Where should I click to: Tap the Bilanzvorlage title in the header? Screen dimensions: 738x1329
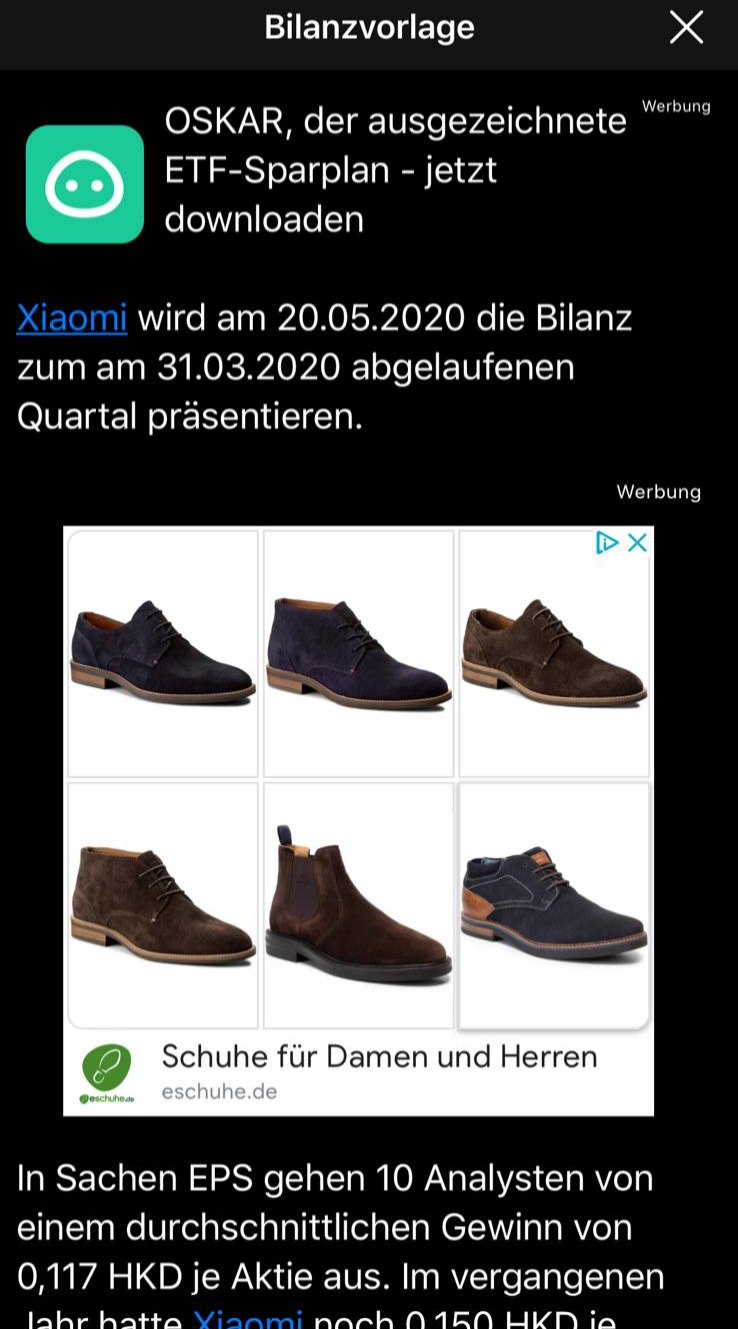click(369, 27)
